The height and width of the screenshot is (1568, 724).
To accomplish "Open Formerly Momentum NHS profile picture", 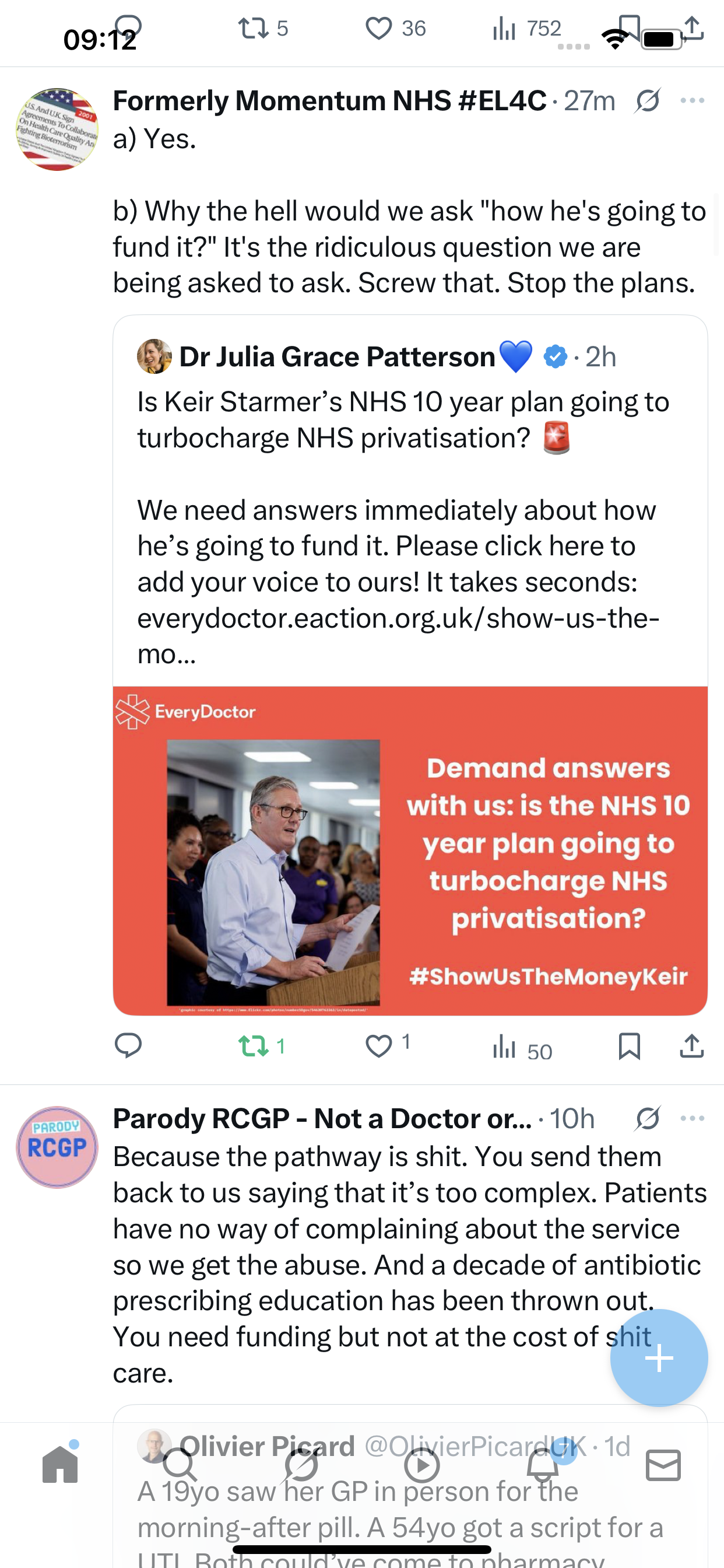I will [x=57, y=129].
